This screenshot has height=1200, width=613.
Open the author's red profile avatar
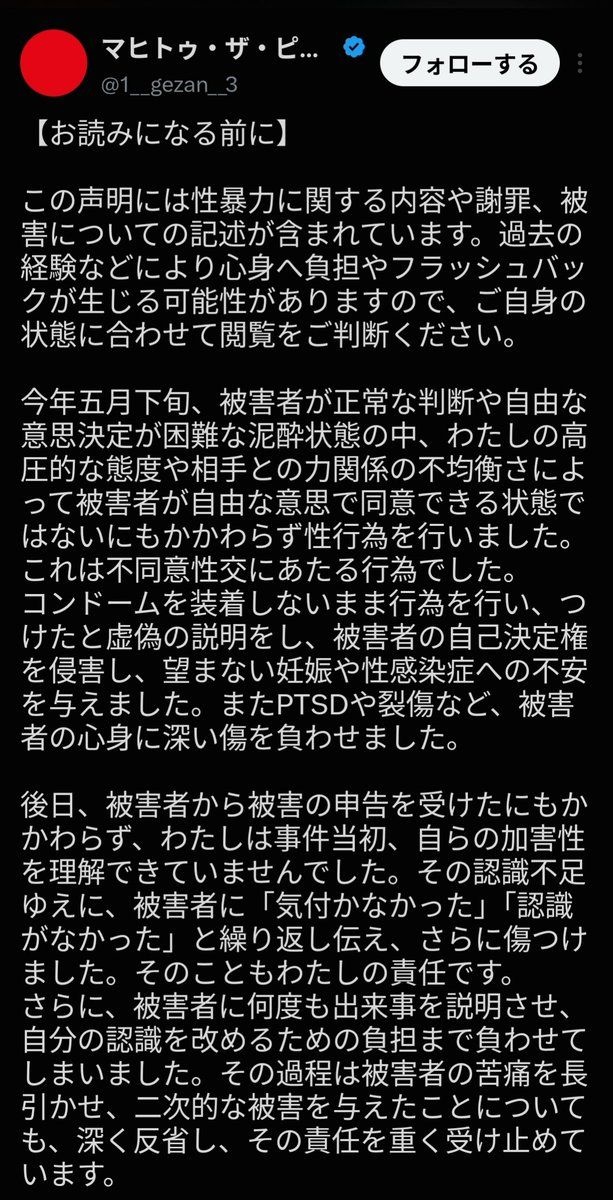53,63
